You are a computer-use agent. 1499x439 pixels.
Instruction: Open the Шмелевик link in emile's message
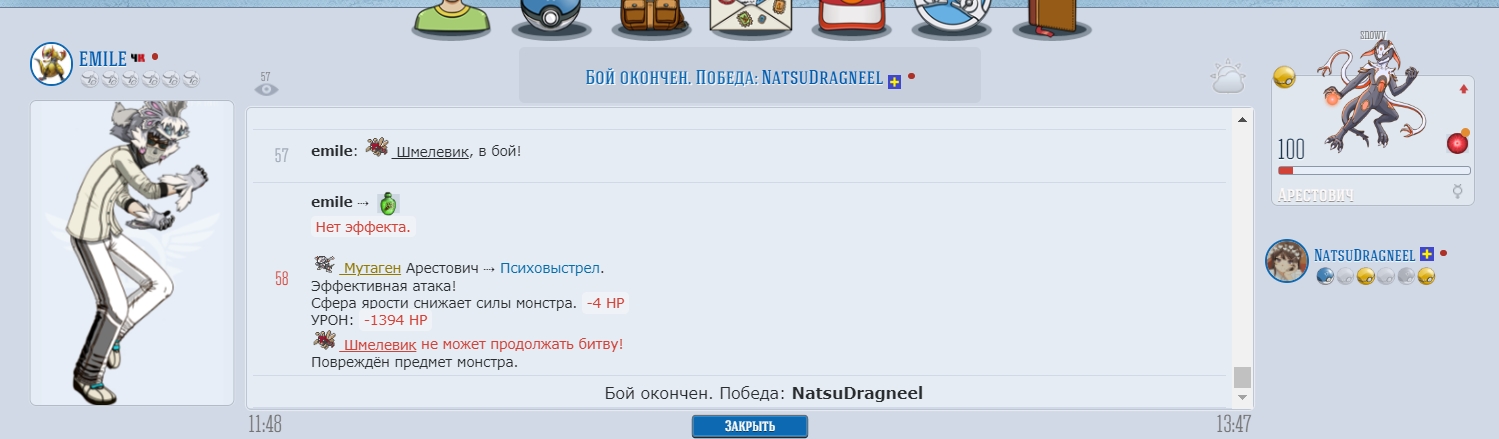coord(431,152)
